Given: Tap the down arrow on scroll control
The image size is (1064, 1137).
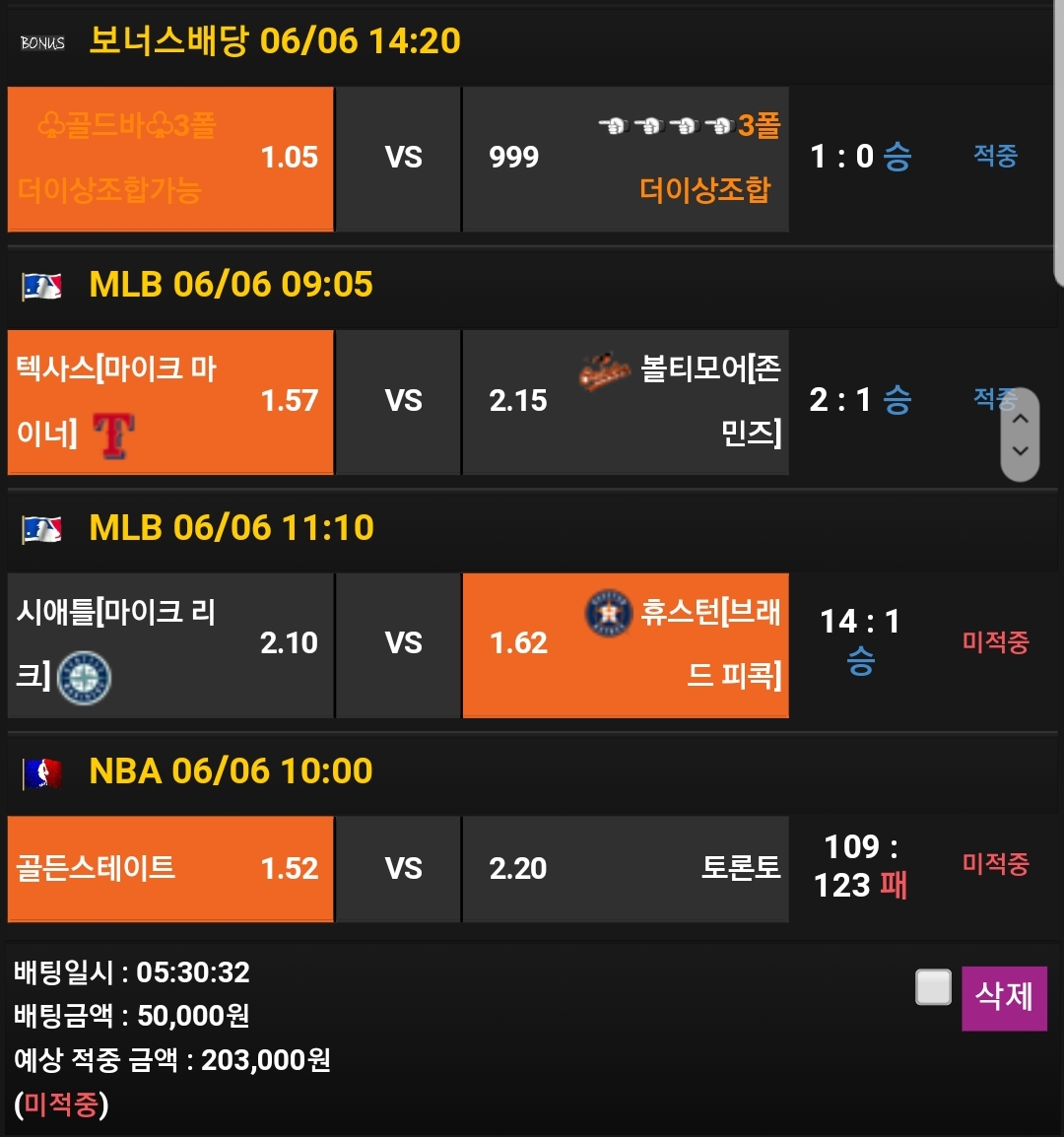Looking at the screenshot, I should [1021, 452].
